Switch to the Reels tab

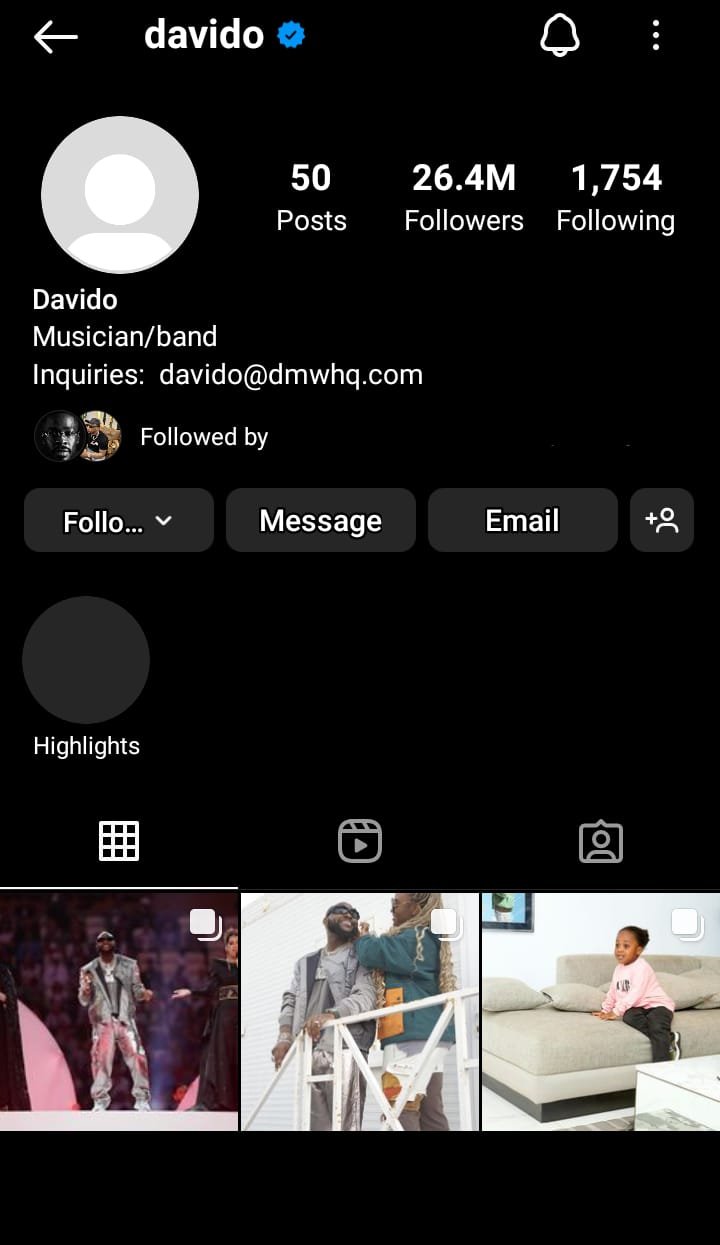[x=360, y=841]
